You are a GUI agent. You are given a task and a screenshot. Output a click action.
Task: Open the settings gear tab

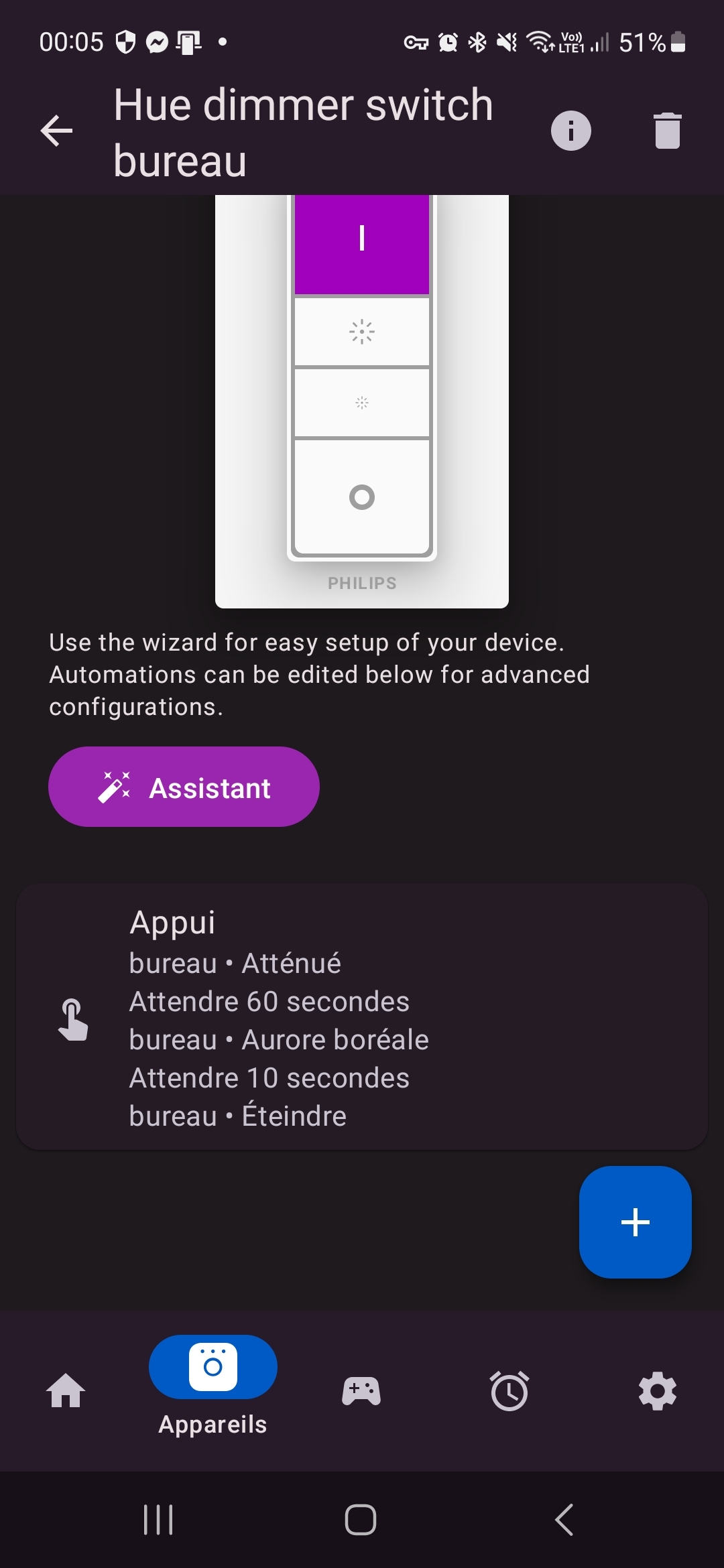658,1390
